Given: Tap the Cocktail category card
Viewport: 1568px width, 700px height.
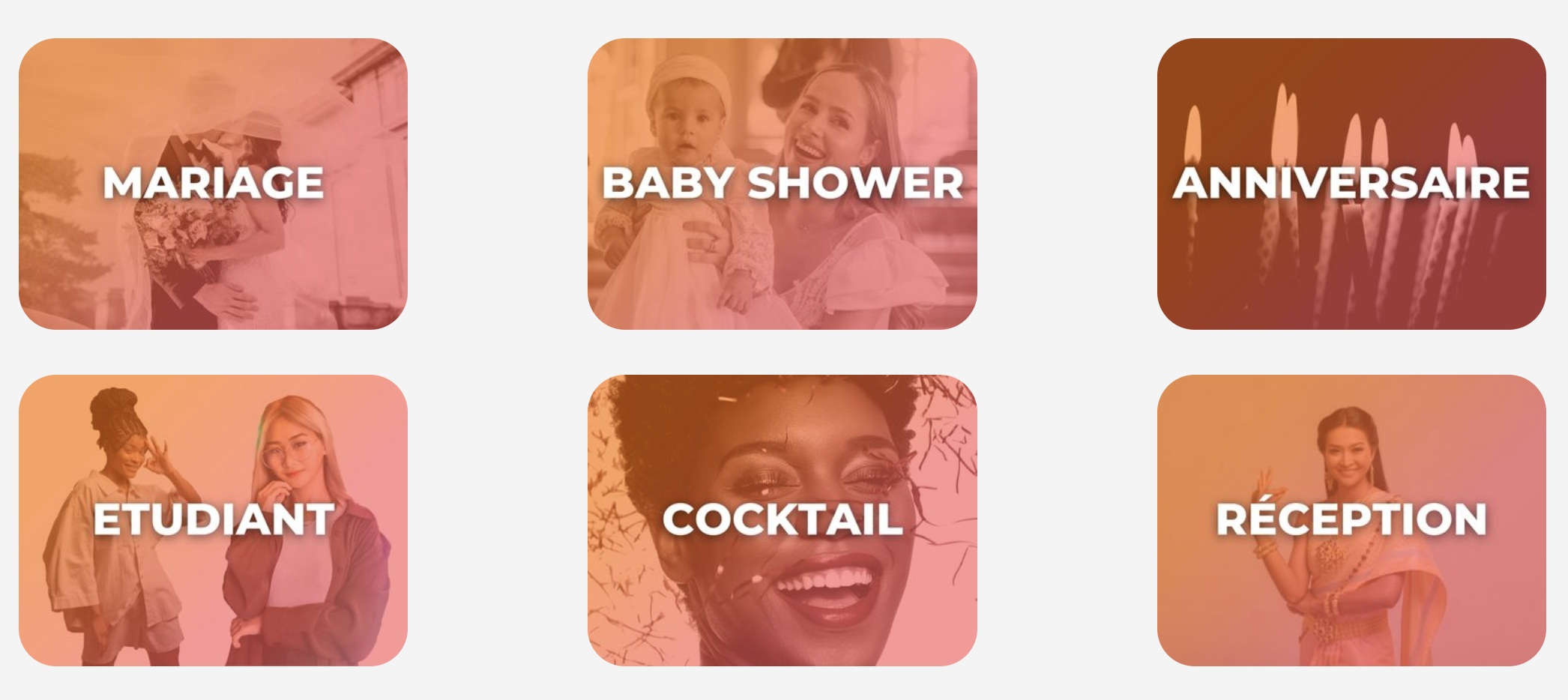Looking at the screenshot, I should point(782,519).
